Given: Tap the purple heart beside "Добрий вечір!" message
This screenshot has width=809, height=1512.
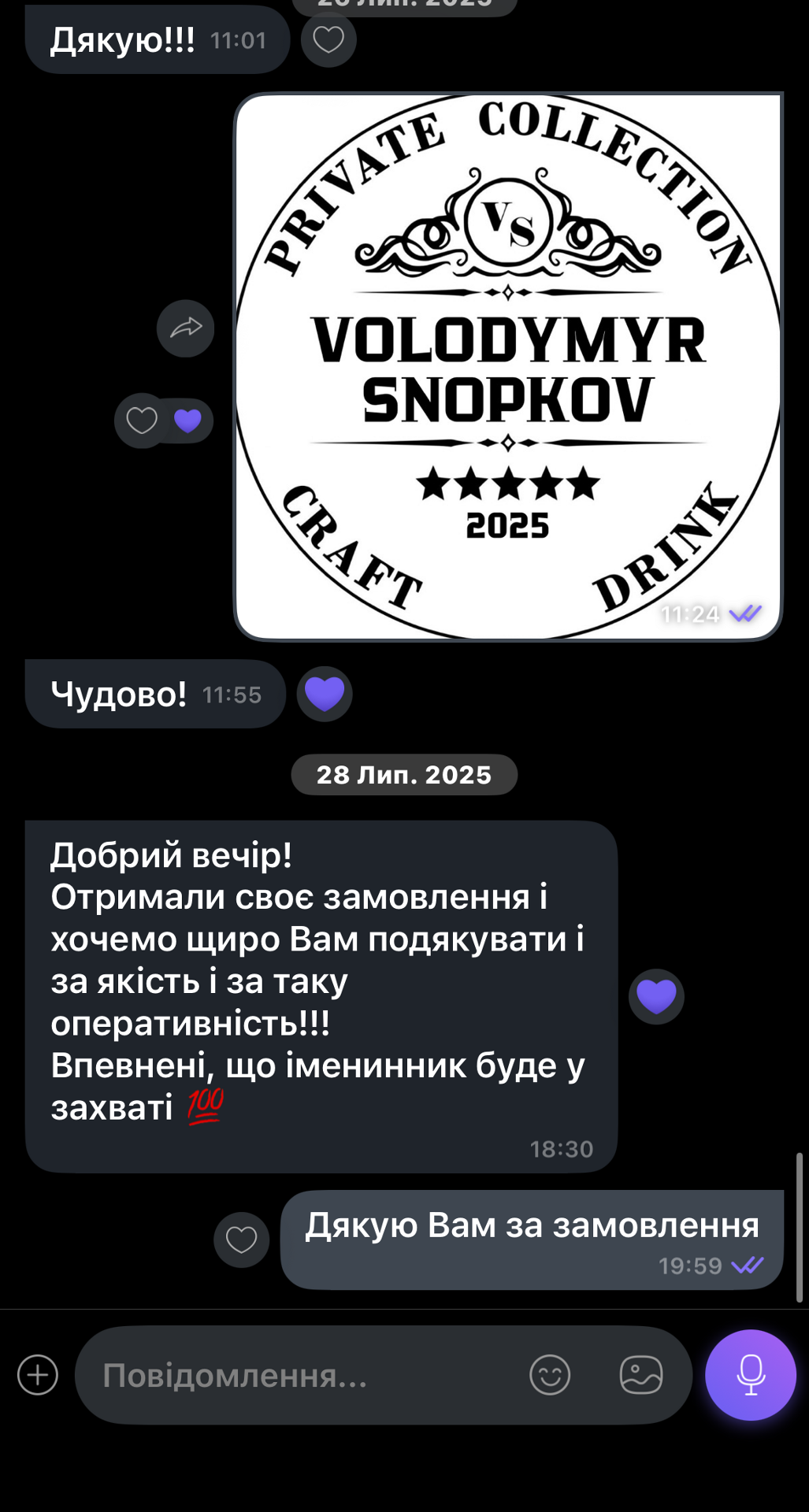Looking at the screenshot, I should coord(656,996).
